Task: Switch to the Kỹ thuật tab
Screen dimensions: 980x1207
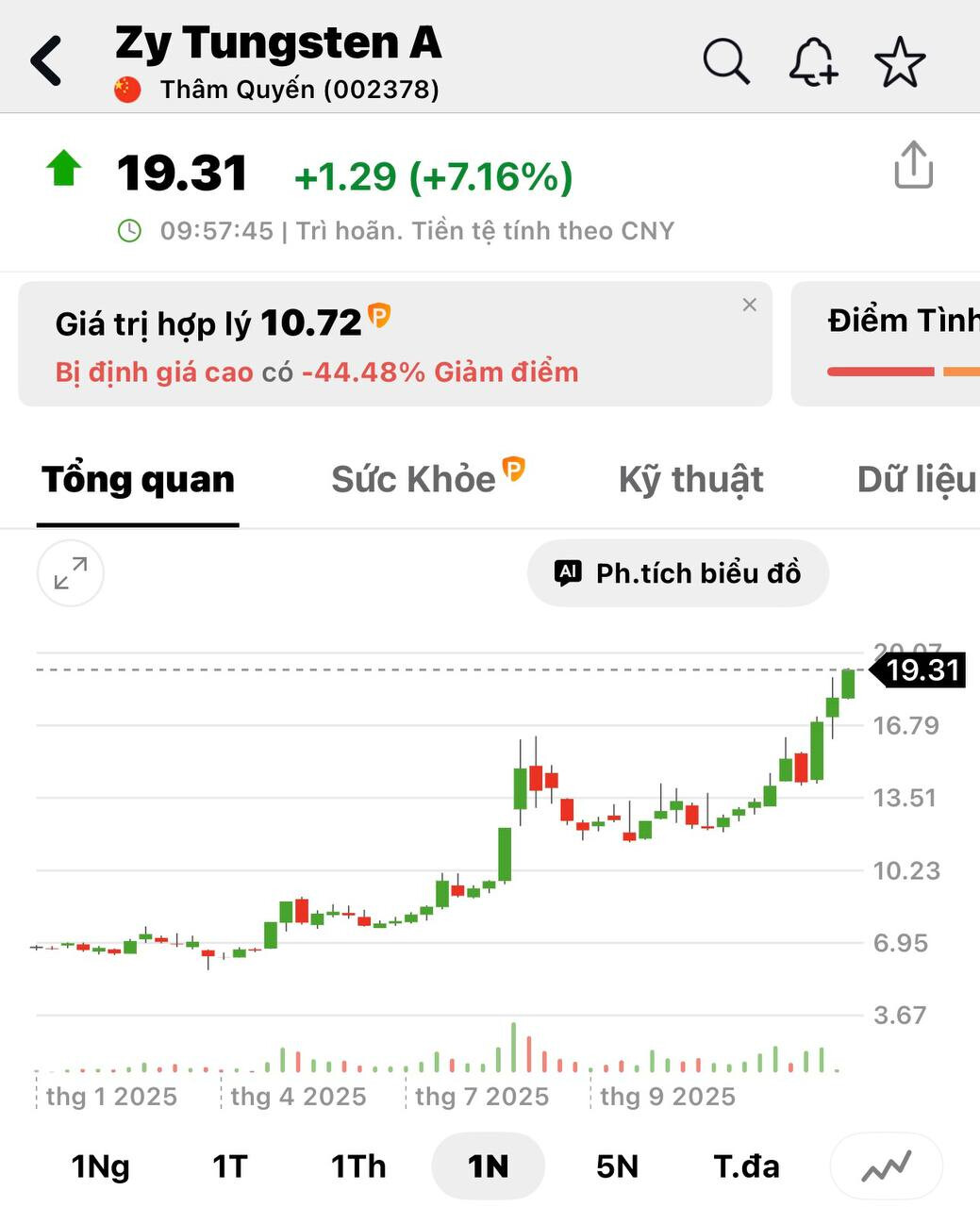Action: (x=690, y=479)
